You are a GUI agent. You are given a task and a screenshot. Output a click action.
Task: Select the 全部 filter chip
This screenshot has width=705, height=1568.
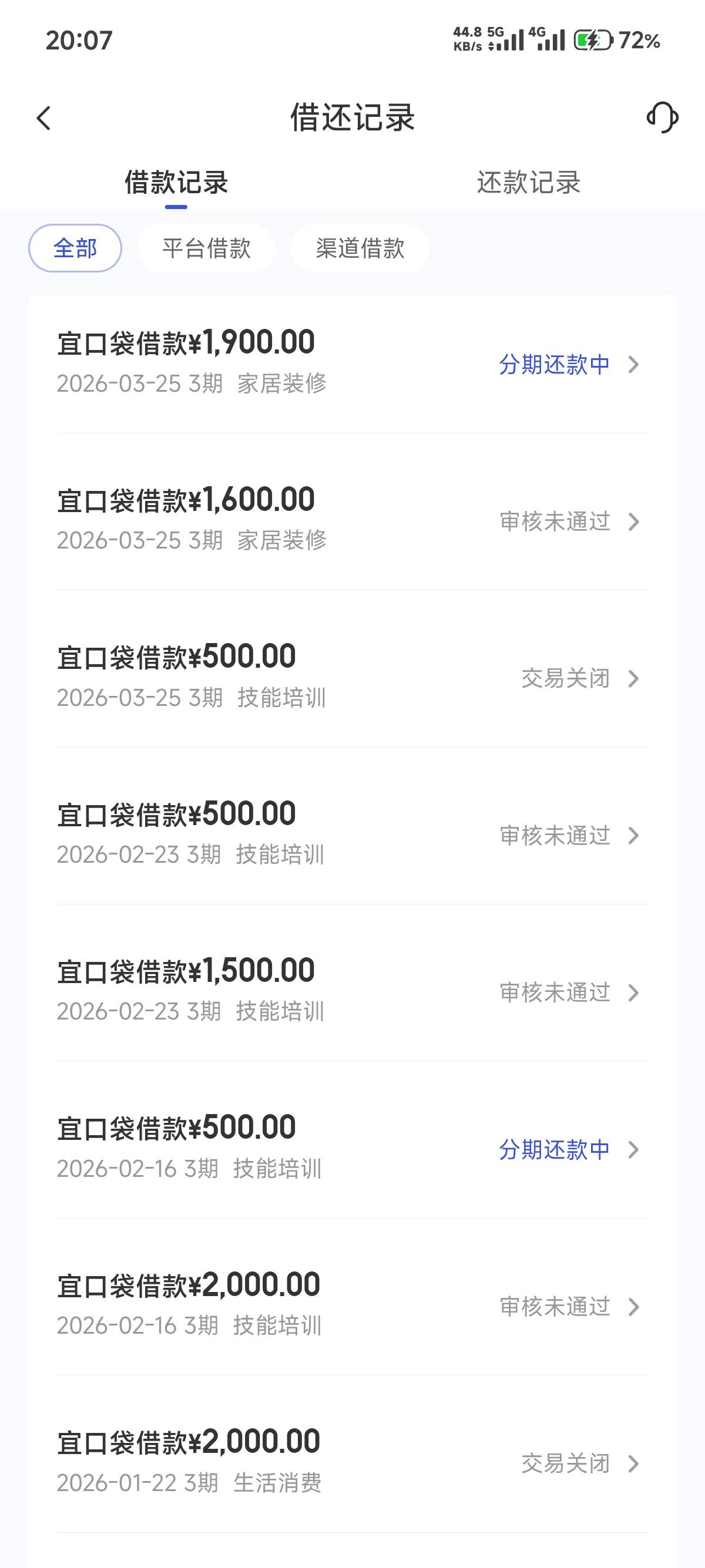pos(75,248)
